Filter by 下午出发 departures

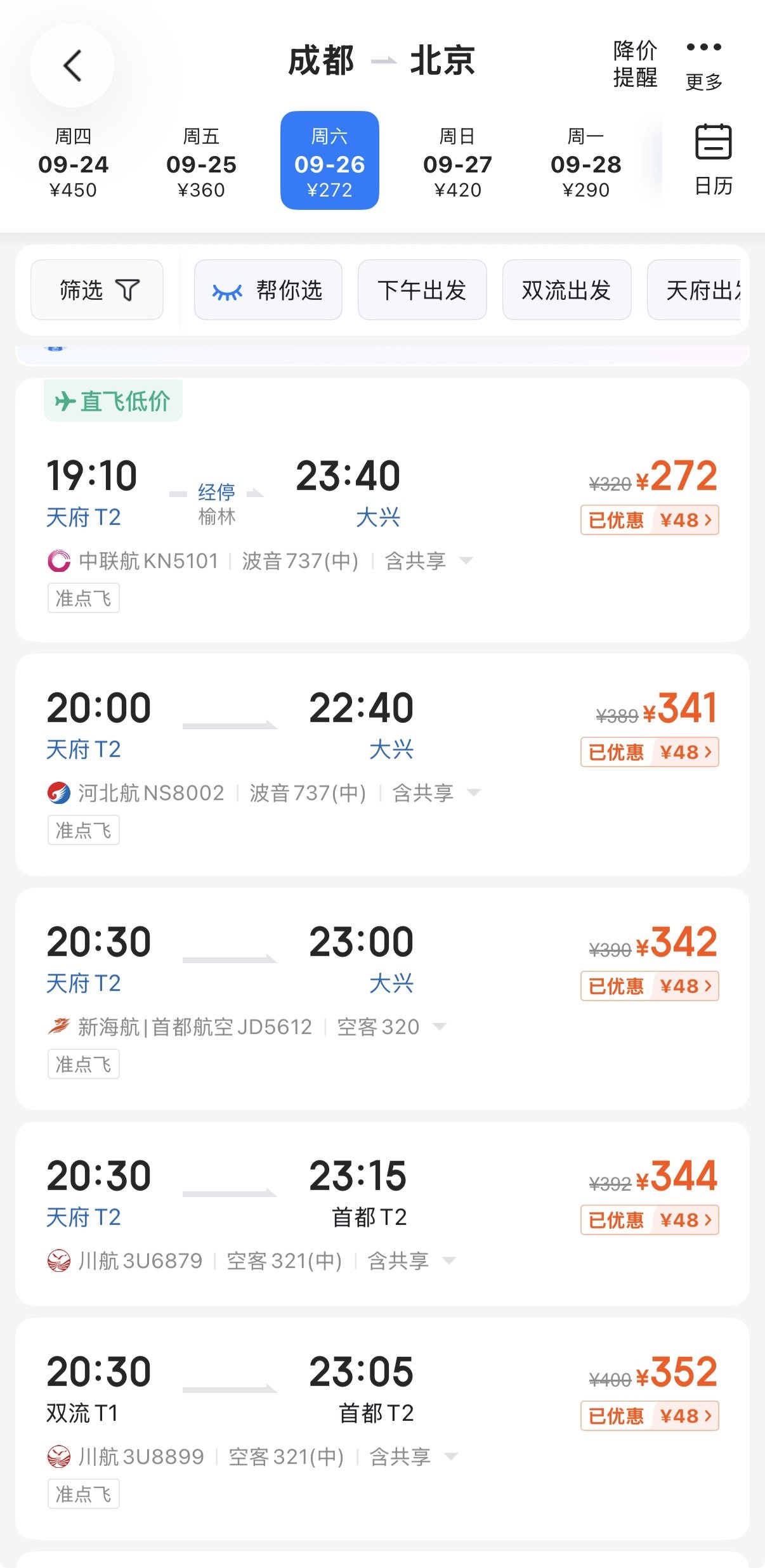click(x=422, y=290)
